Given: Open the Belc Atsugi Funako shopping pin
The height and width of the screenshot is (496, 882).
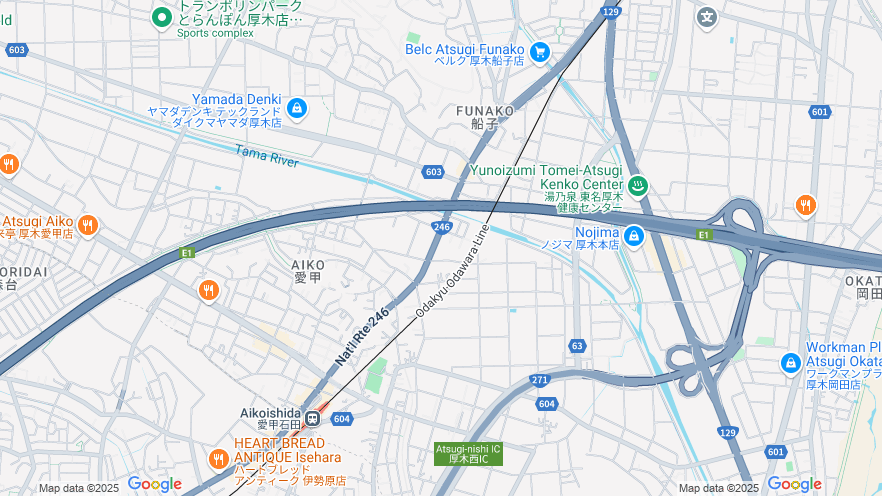Looking at the screenshot, I should 540,51.
